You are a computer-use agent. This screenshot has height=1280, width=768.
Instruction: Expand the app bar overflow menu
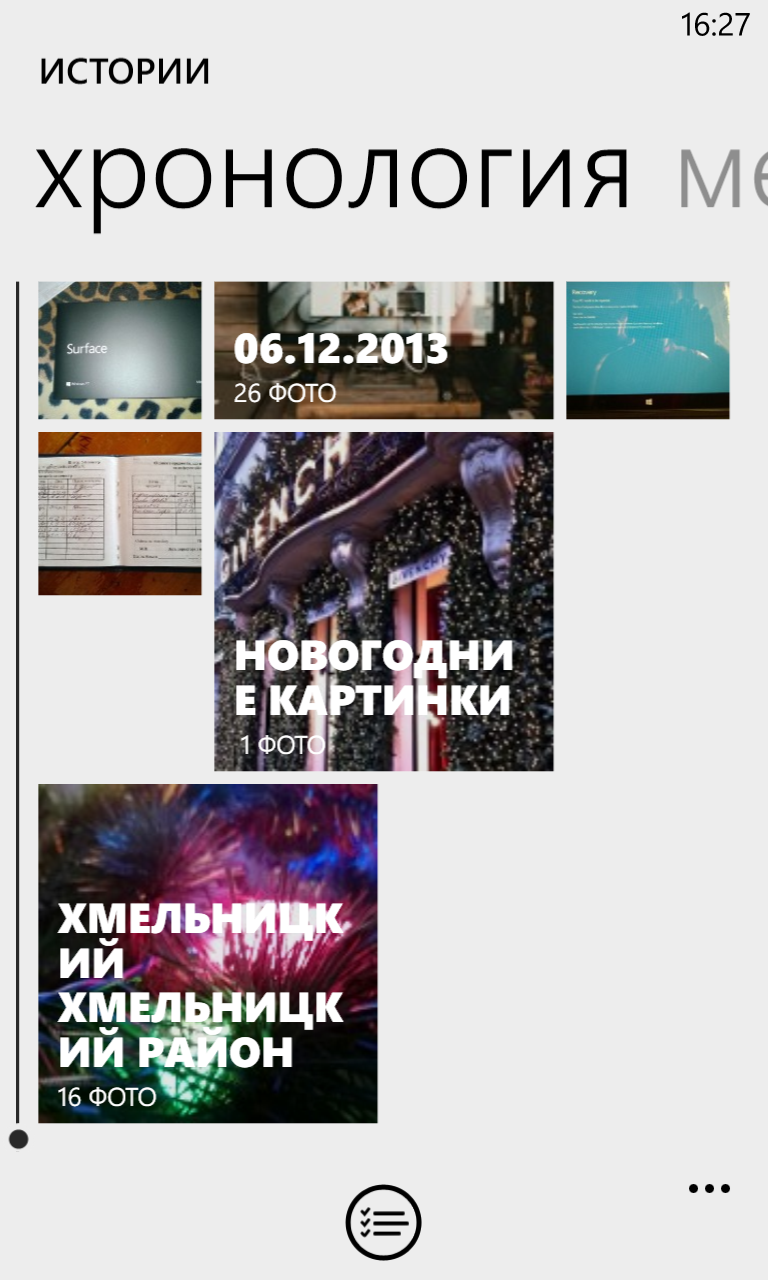[709, 1189]
